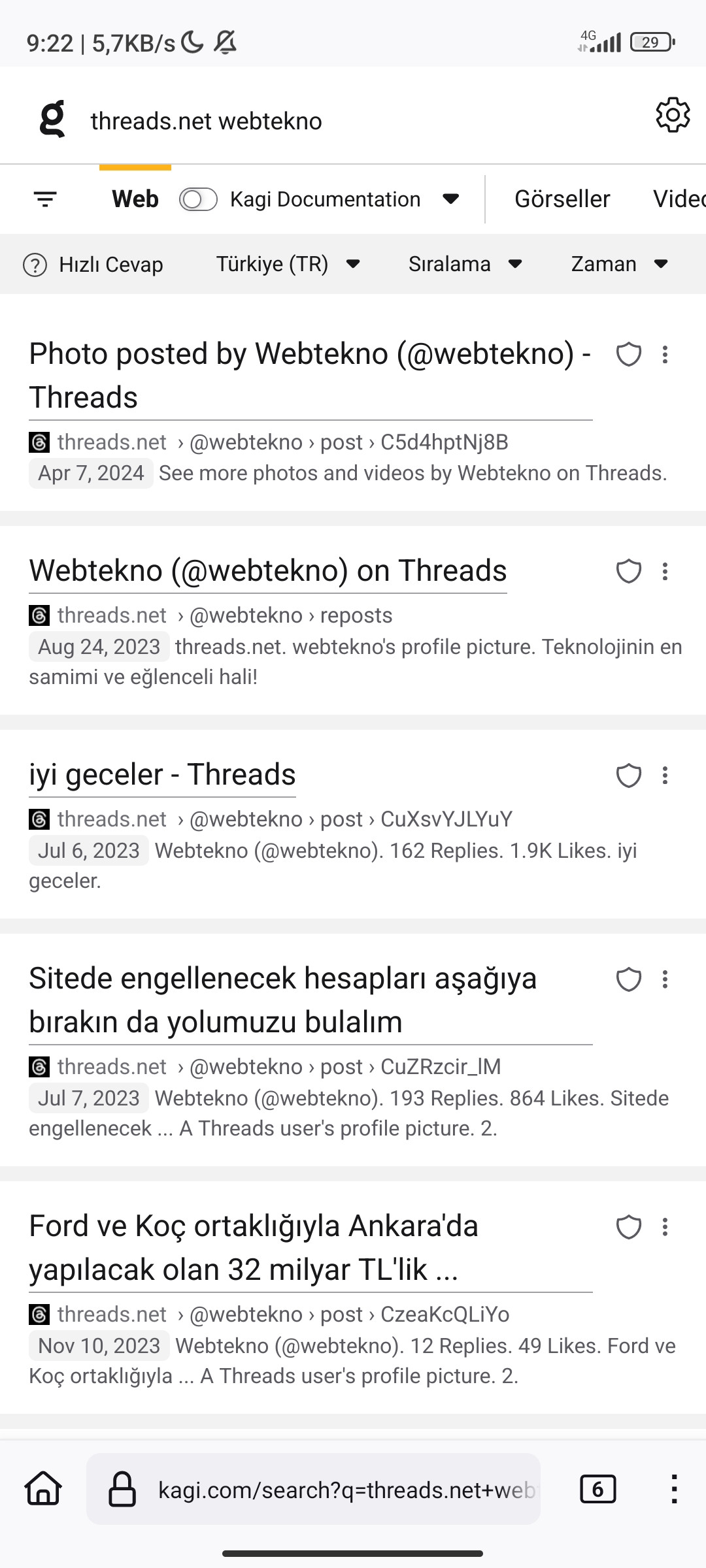
Task: Open the Zaman time filter dropdown
Action: tap(619, 264)
